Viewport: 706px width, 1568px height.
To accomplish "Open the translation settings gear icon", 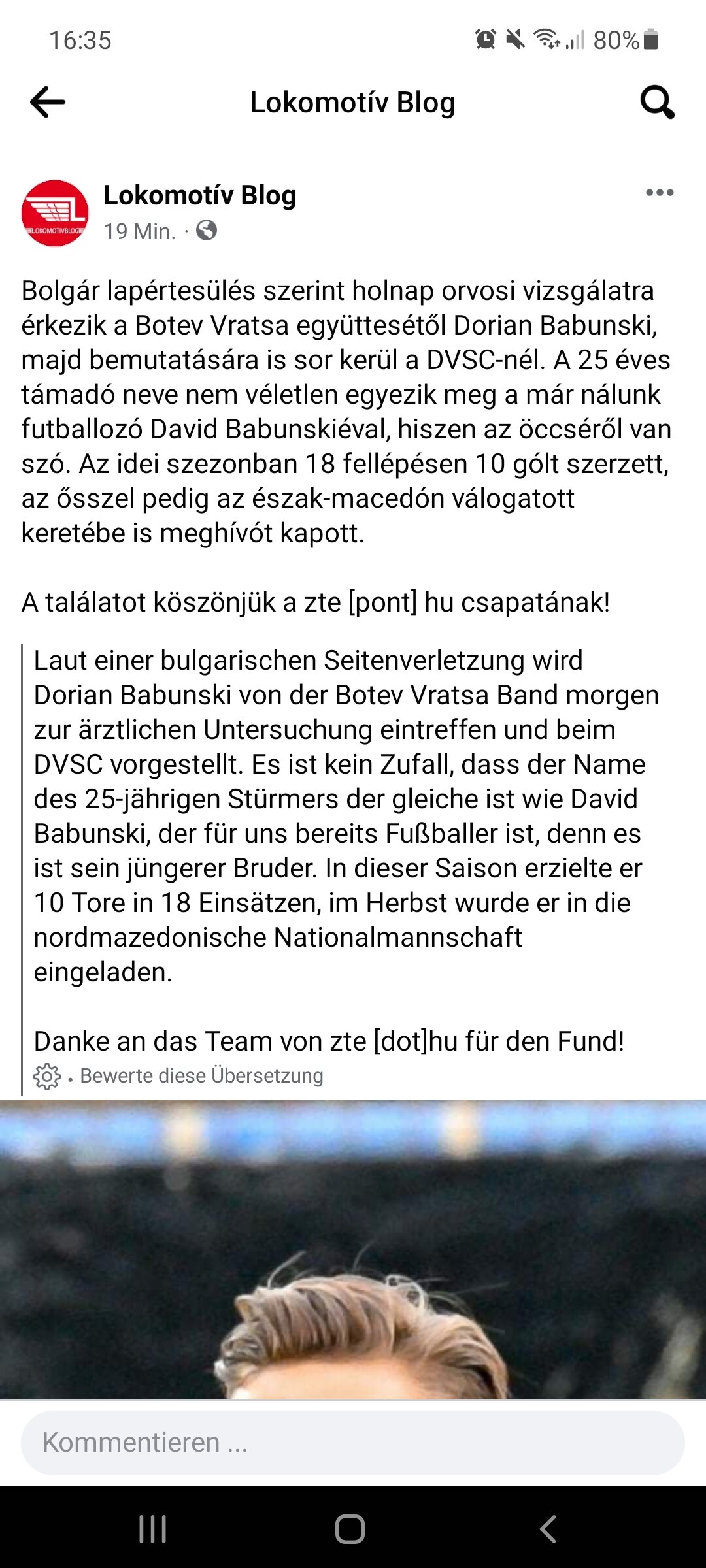I will (x=47, y=1076).
